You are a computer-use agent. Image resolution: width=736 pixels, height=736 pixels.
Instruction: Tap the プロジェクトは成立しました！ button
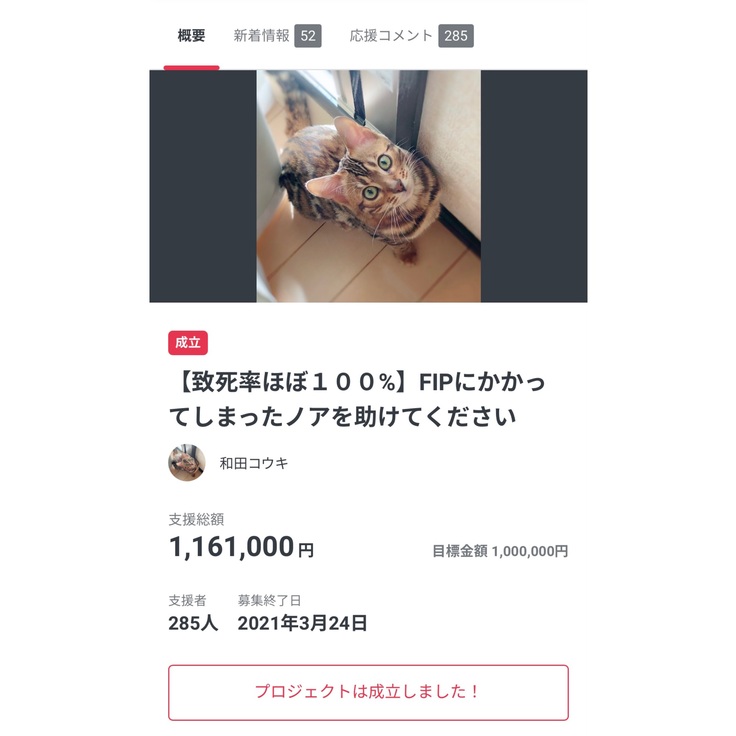(x=368, y=692)
